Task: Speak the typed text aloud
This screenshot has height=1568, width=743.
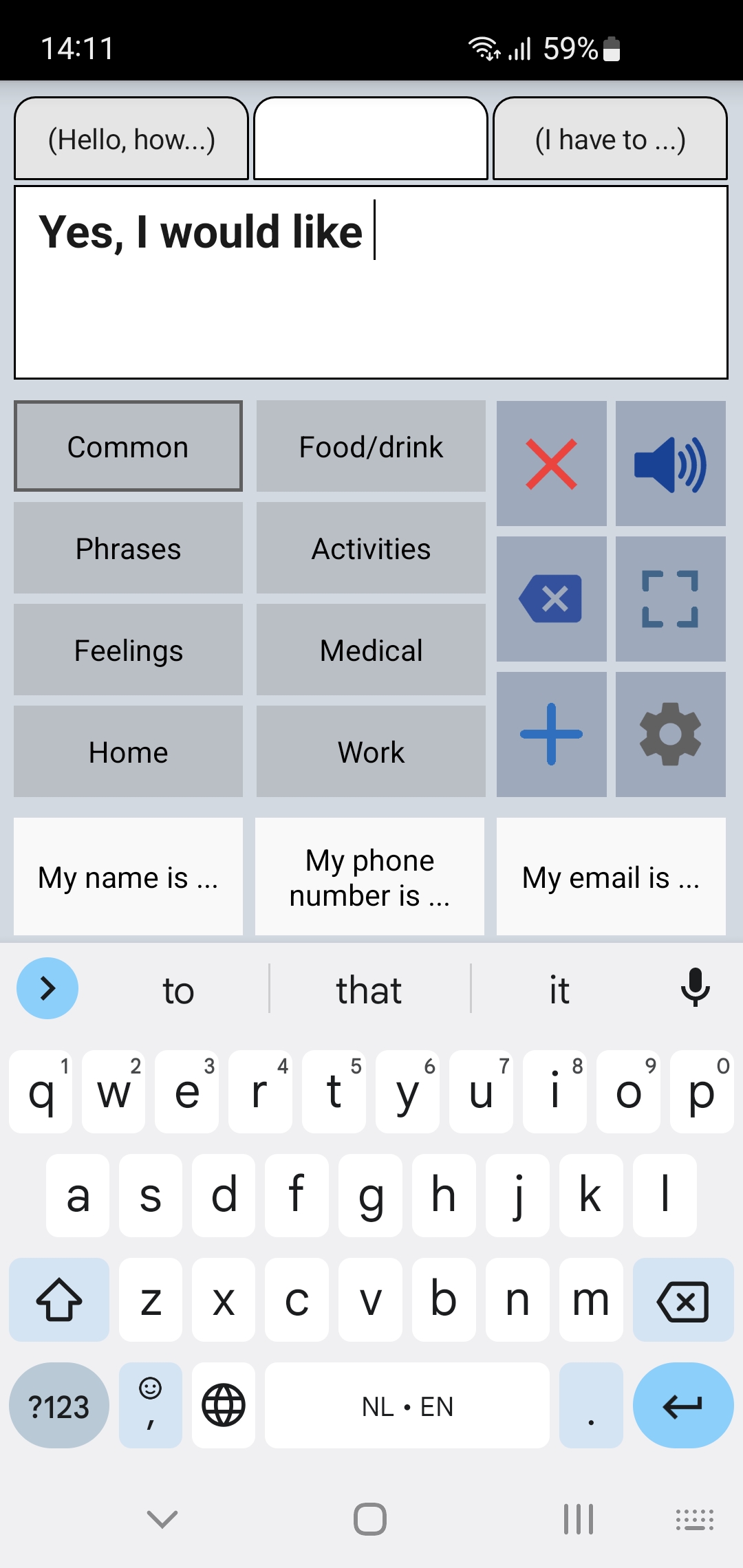Action: point(671,464)
